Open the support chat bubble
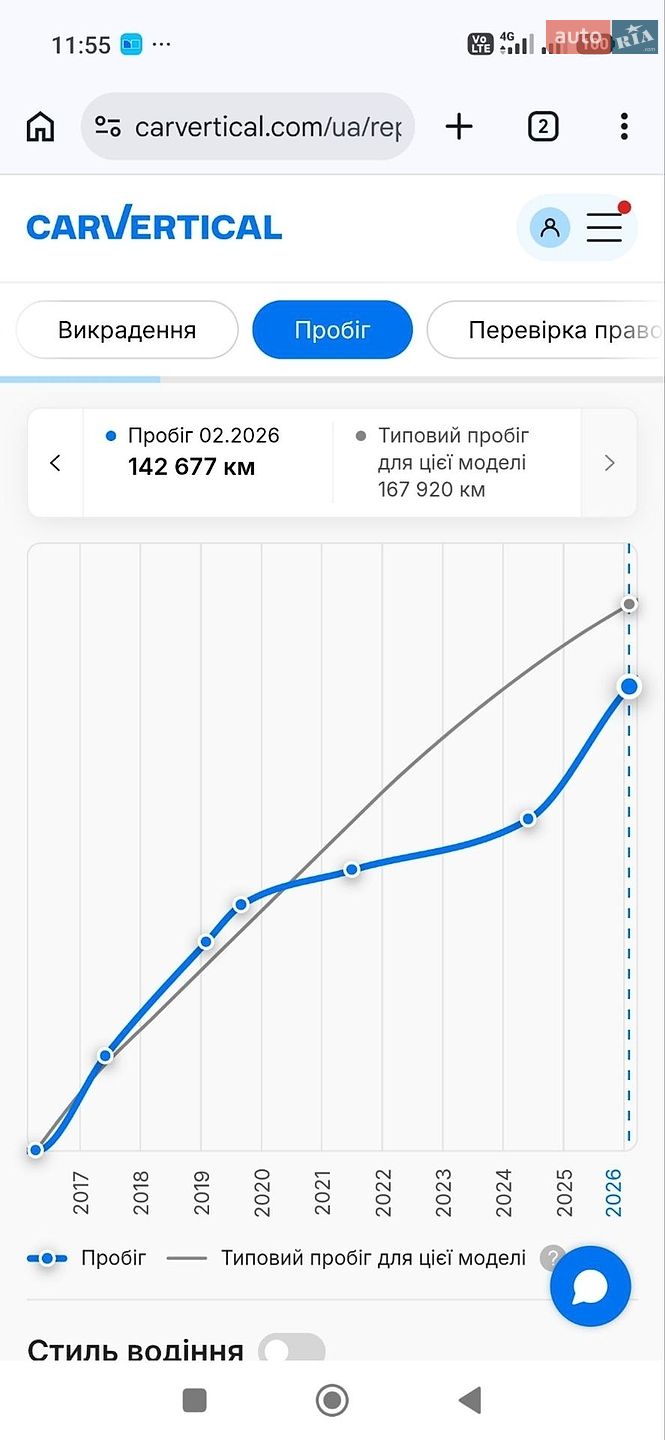Image resolution: width=665 pixels, height=1440 pixels. coord(590,1287)
